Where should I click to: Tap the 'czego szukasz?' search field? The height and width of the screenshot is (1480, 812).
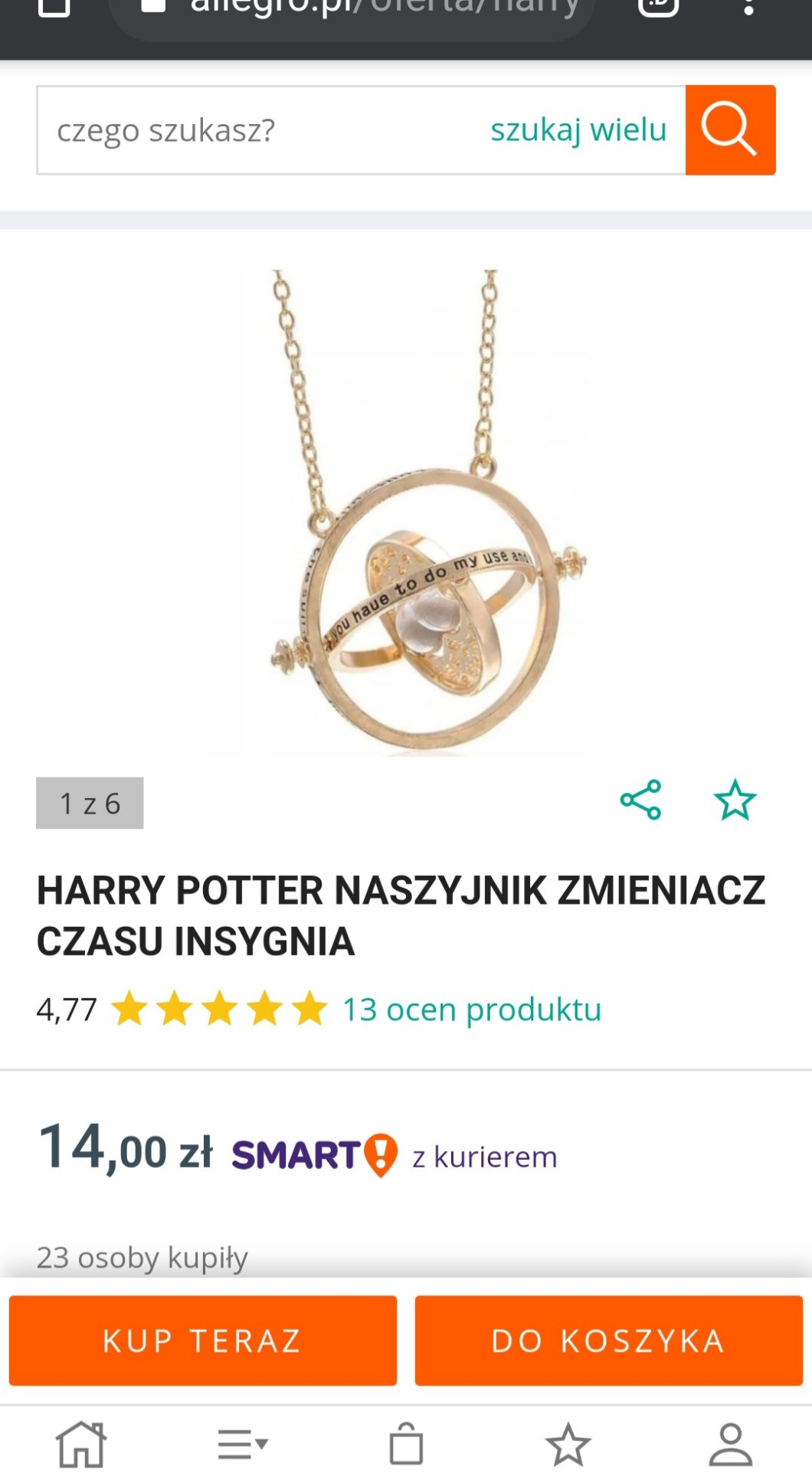pos(253,130)
